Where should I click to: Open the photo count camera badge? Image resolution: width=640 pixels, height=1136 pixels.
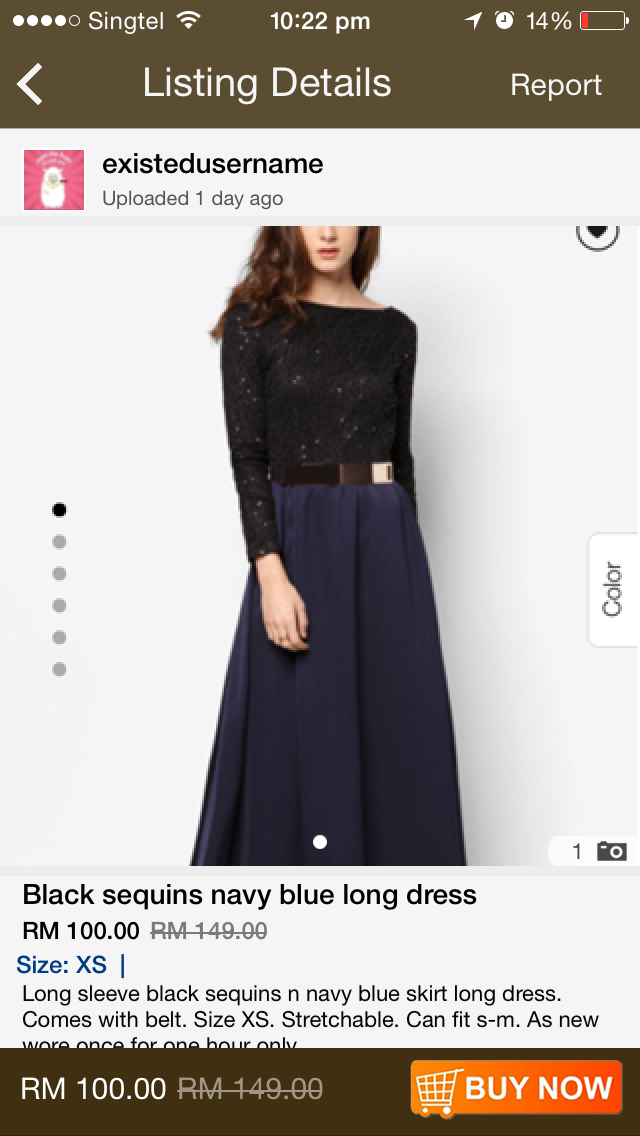click(597, 851)
